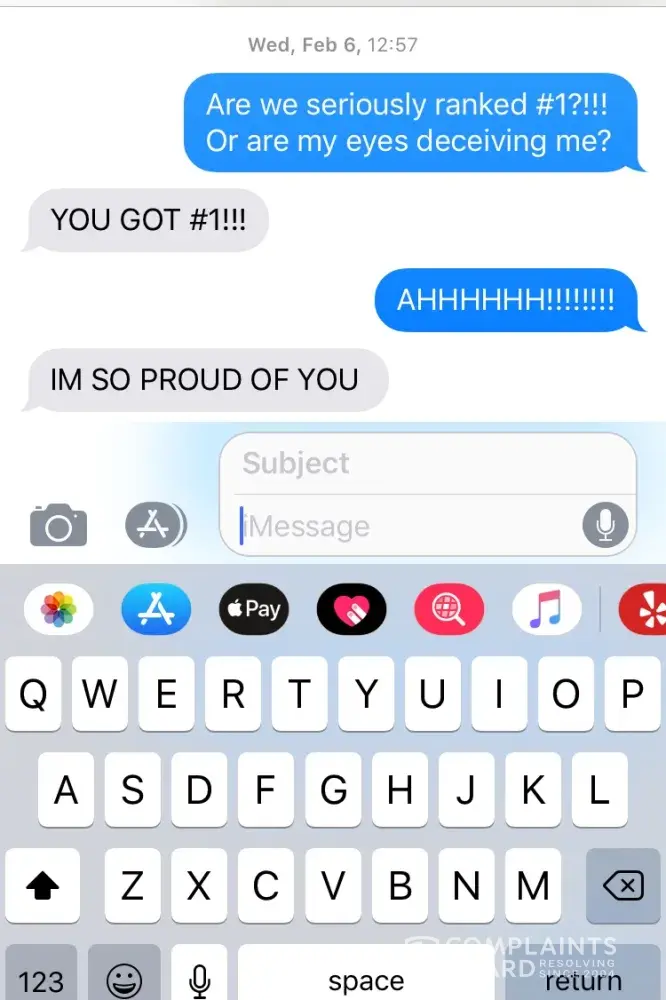This screenshot has height=1000, width=666.
Task: Open the App Store for iMessage
Action: (156, 609)
